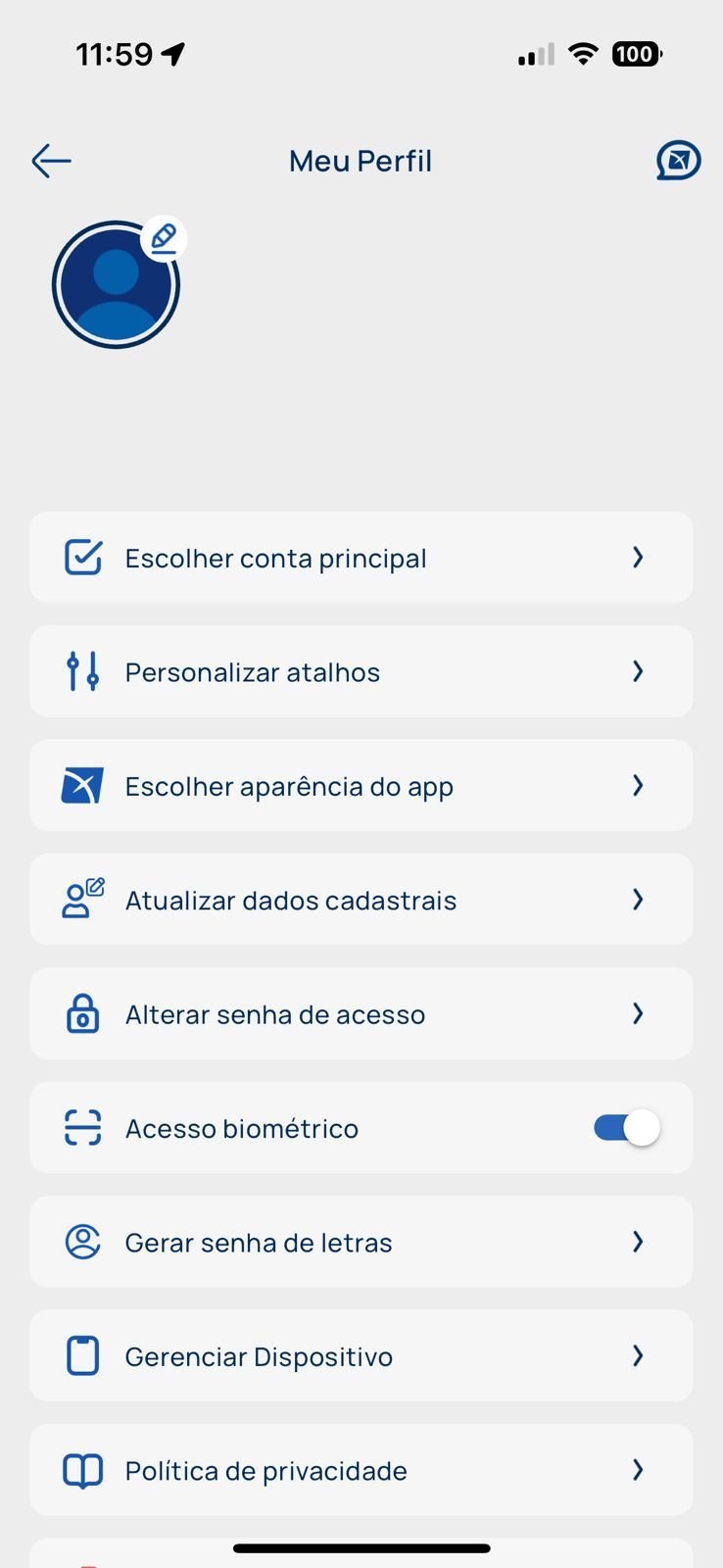Image resolution: width=723 pixels, height=1568 pixels.
Task: Open Gerar senha de letras
Action: 361,1242
